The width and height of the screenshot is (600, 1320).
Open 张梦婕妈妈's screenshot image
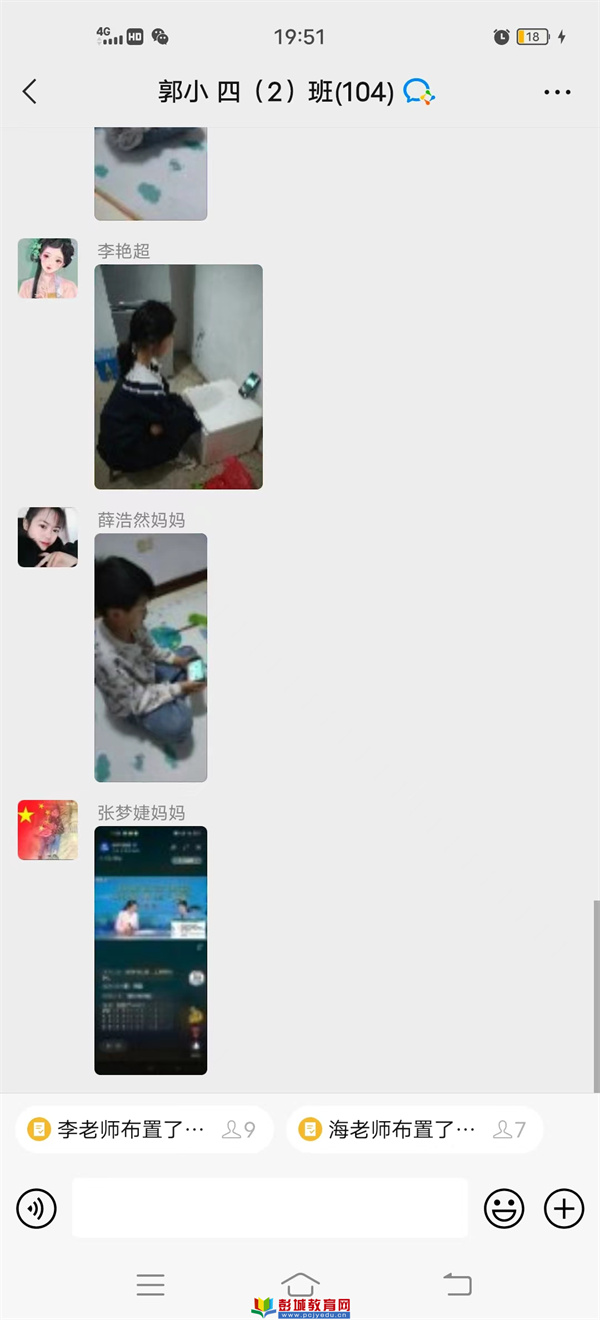tap(151, 950)
